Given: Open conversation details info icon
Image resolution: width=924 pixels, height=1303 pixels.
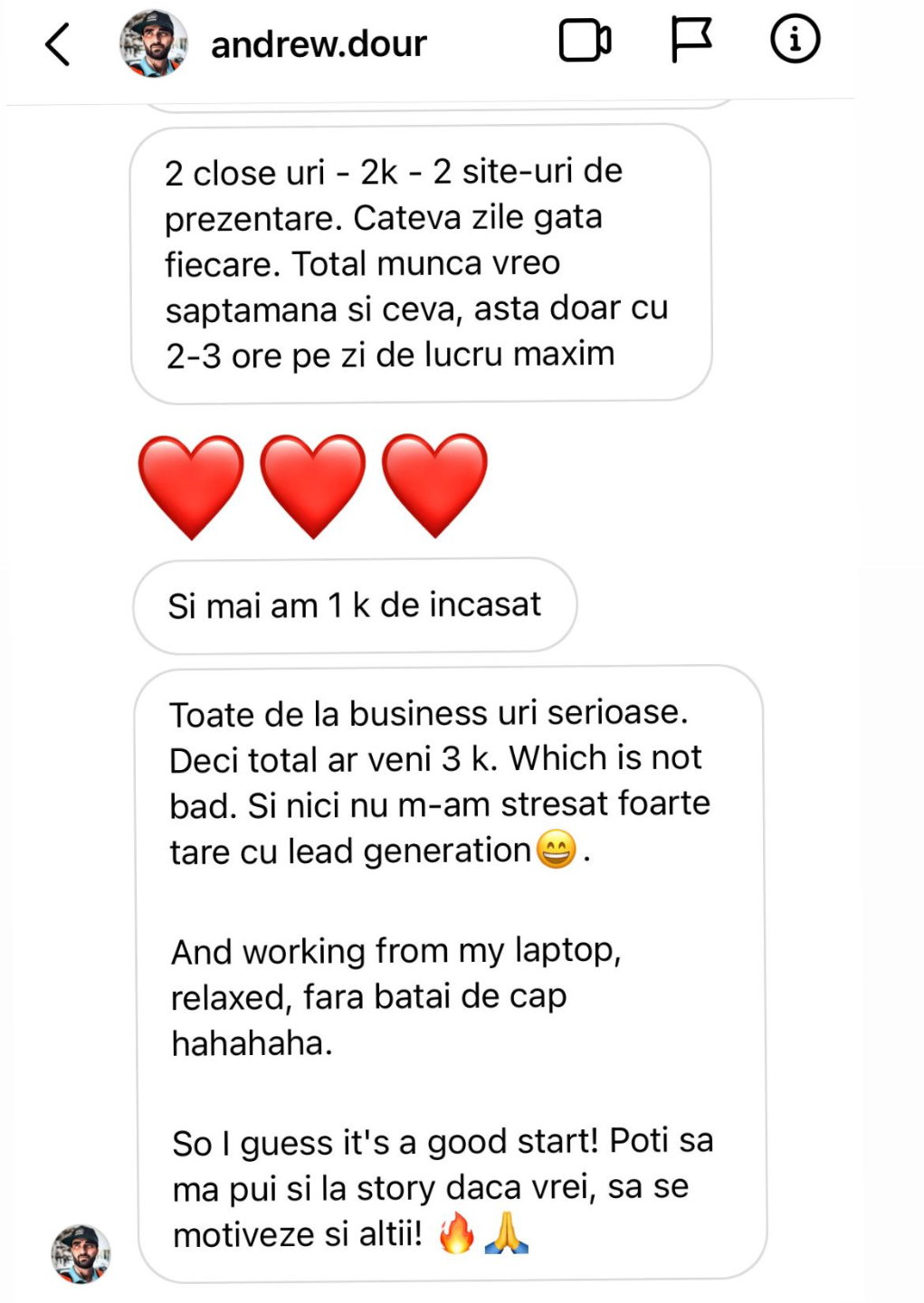Looking at the screenshot, I should tap(795, 40).
